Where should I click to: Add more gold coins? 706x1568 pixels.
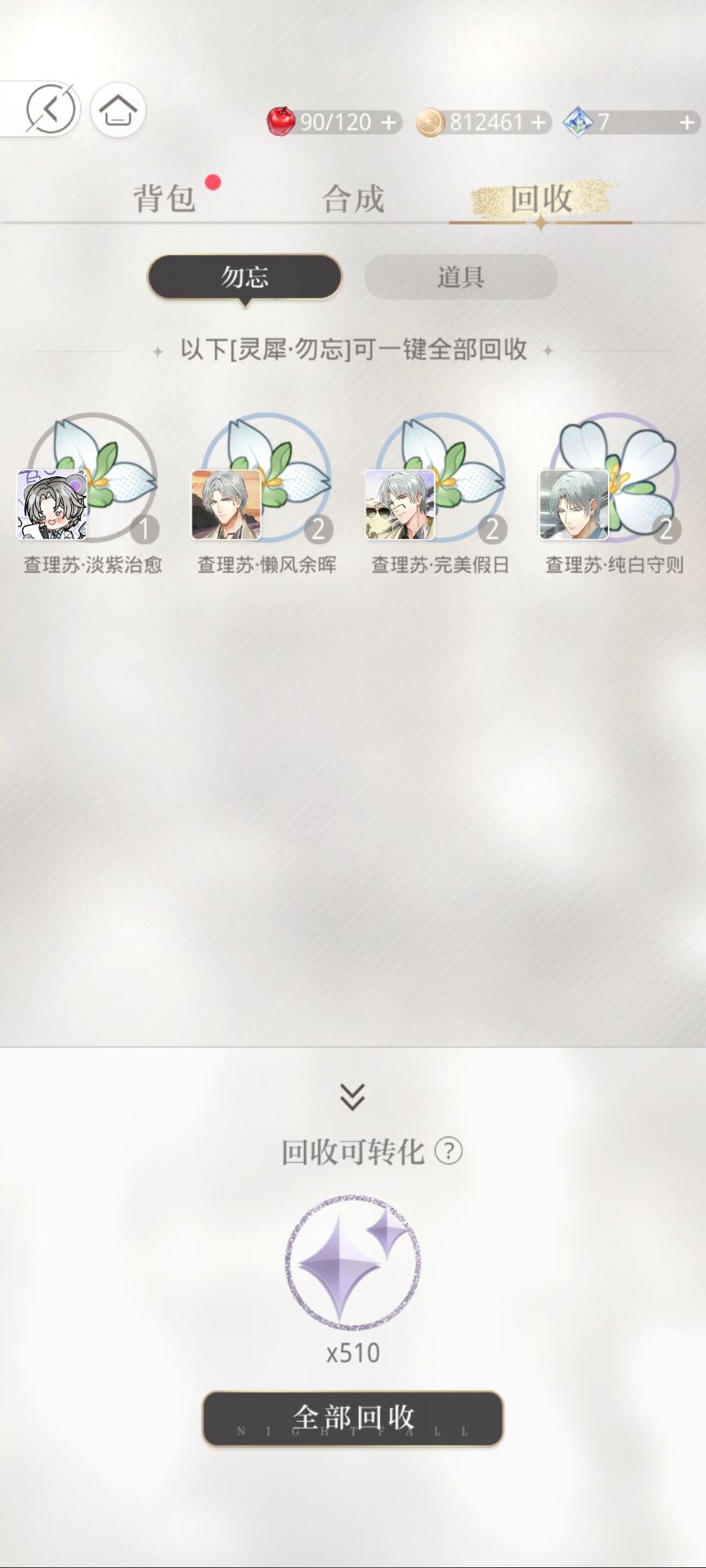tap(538, 122)
